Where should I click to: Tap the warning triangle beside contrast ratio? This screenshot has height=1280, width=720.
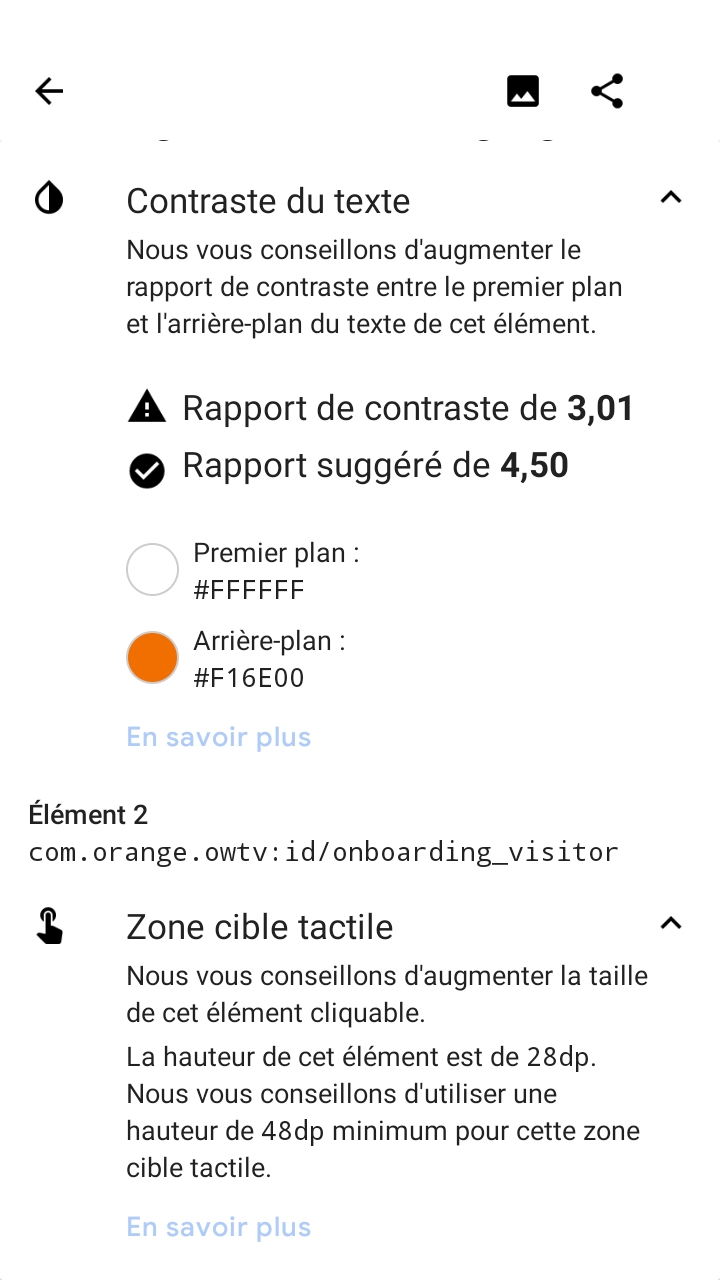click(147, 406)
